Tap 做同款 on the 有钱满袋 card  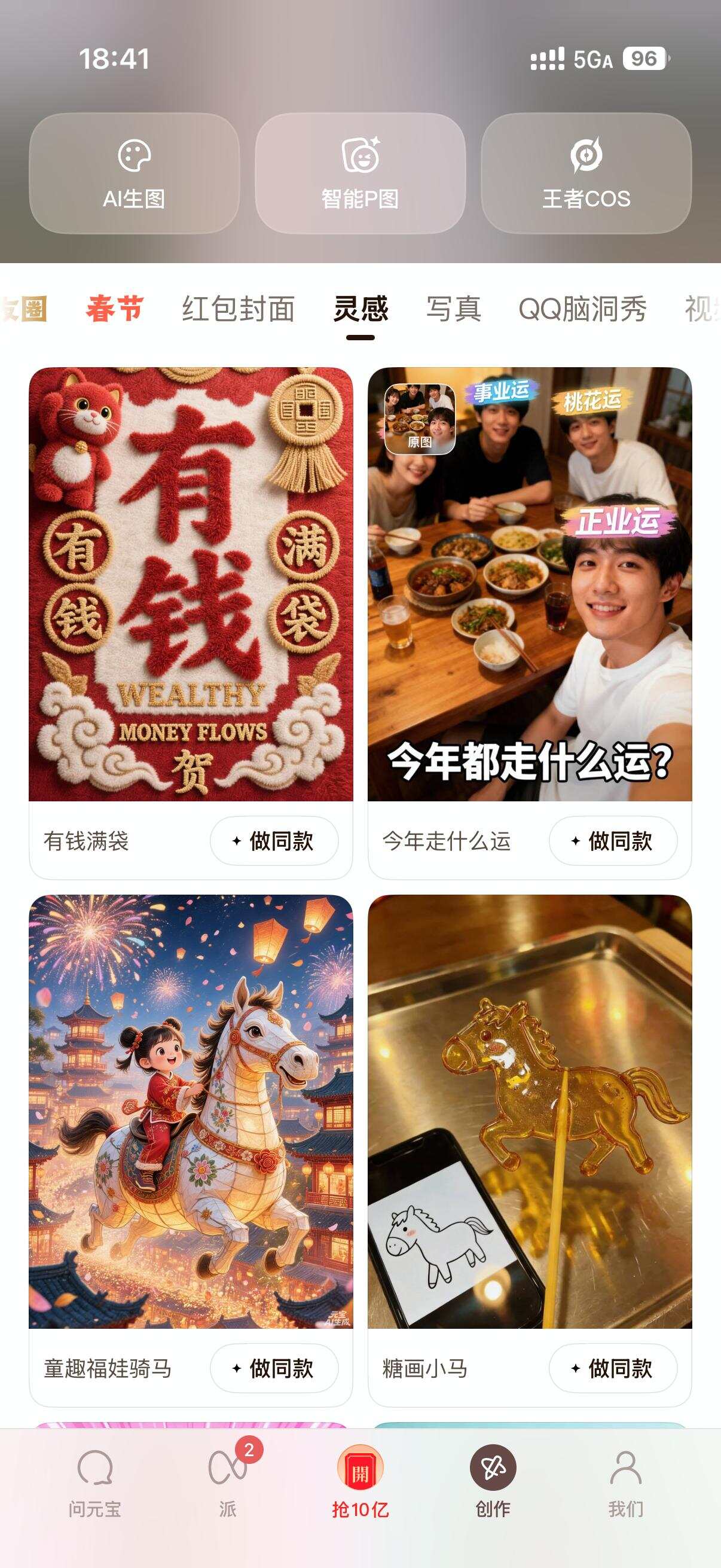[273, 841]
